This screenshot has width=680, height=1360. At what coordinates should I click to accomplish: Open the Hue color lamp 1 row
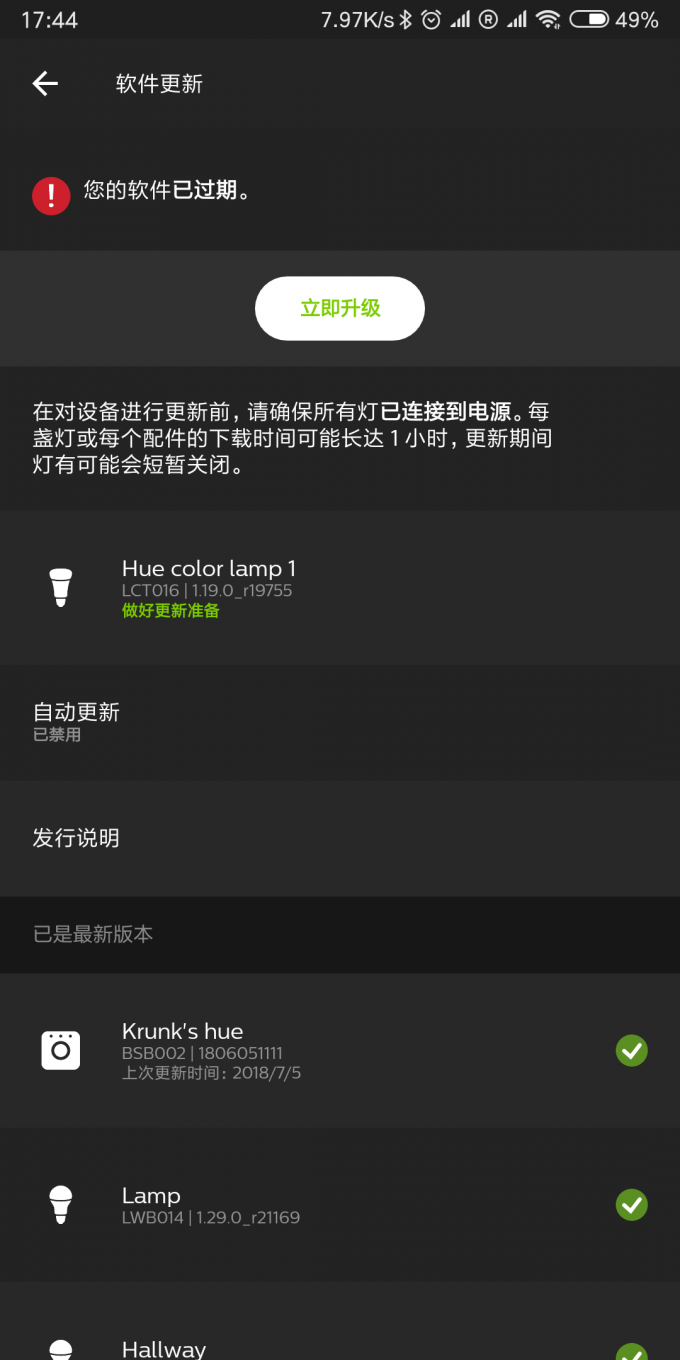(x=340, y=587)
